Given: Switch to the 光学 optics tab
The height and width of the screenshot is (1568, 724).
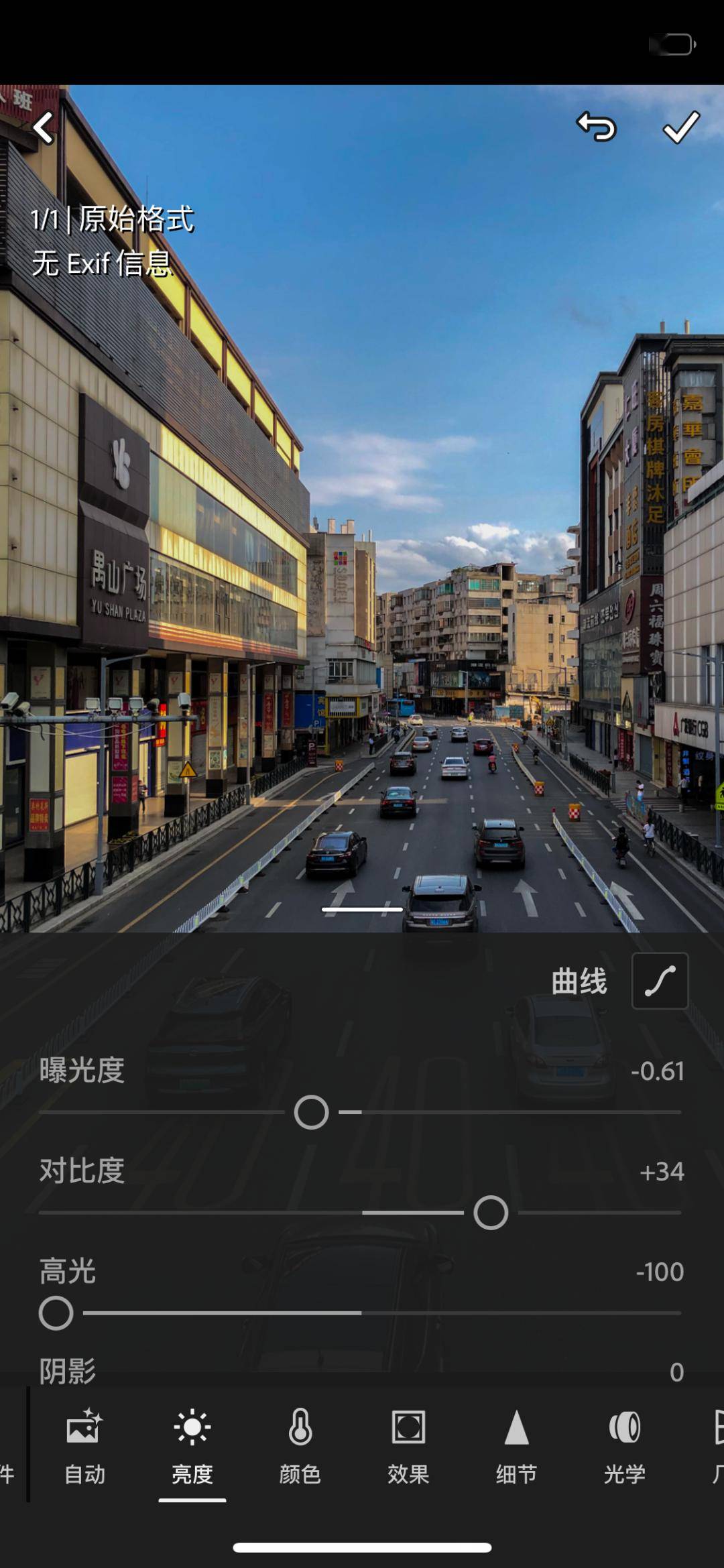Looking at the screenshot, I should click(624, 1445).
